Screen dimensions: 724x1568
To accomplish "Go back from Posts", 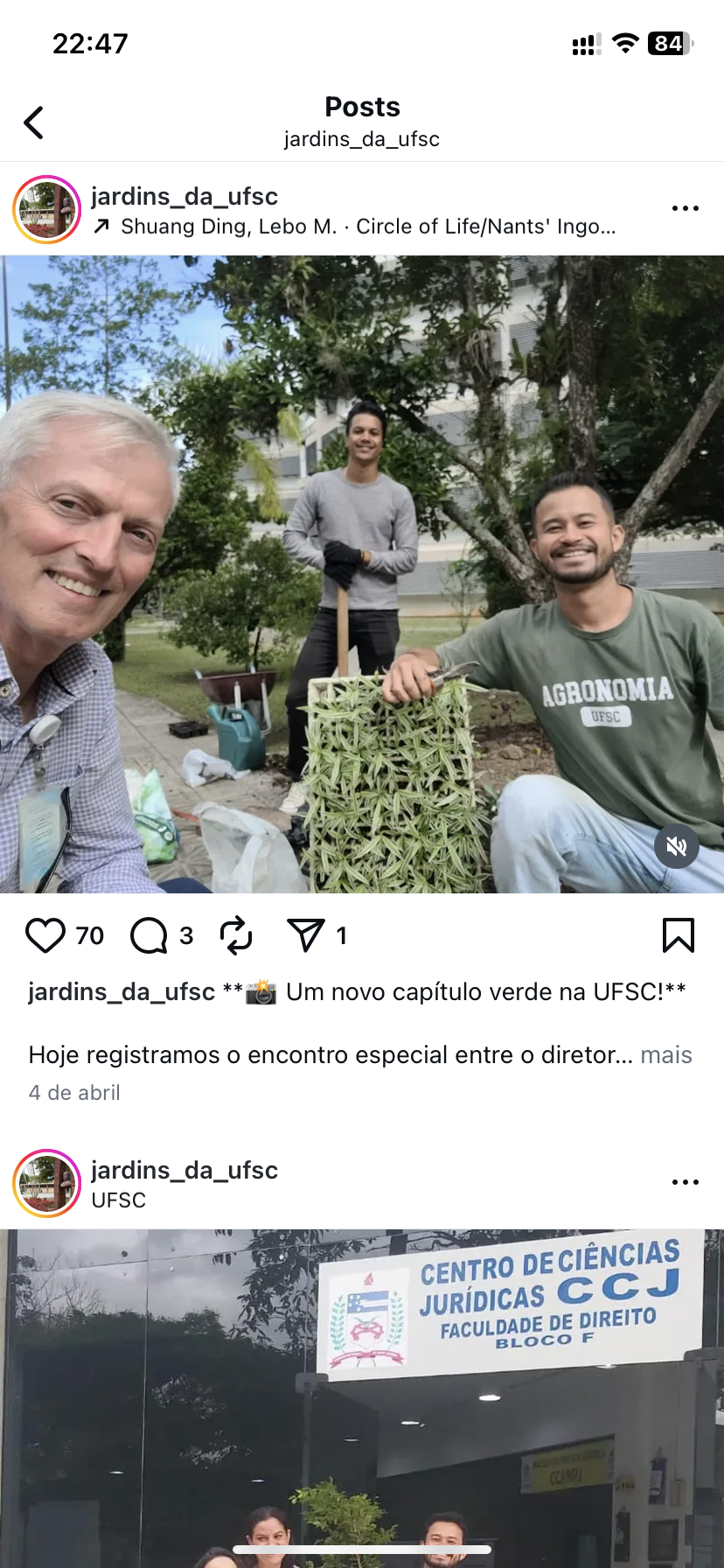I will (34, 122).
